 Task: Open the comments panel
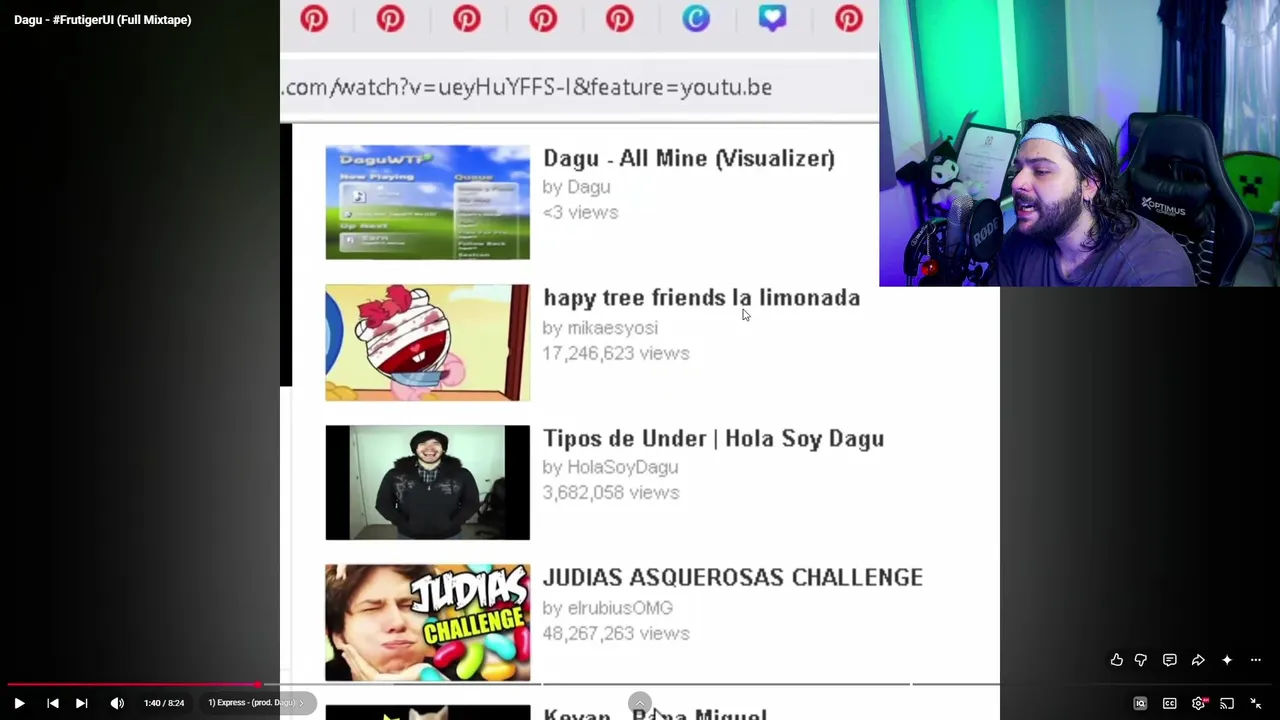click(1169, 660)
